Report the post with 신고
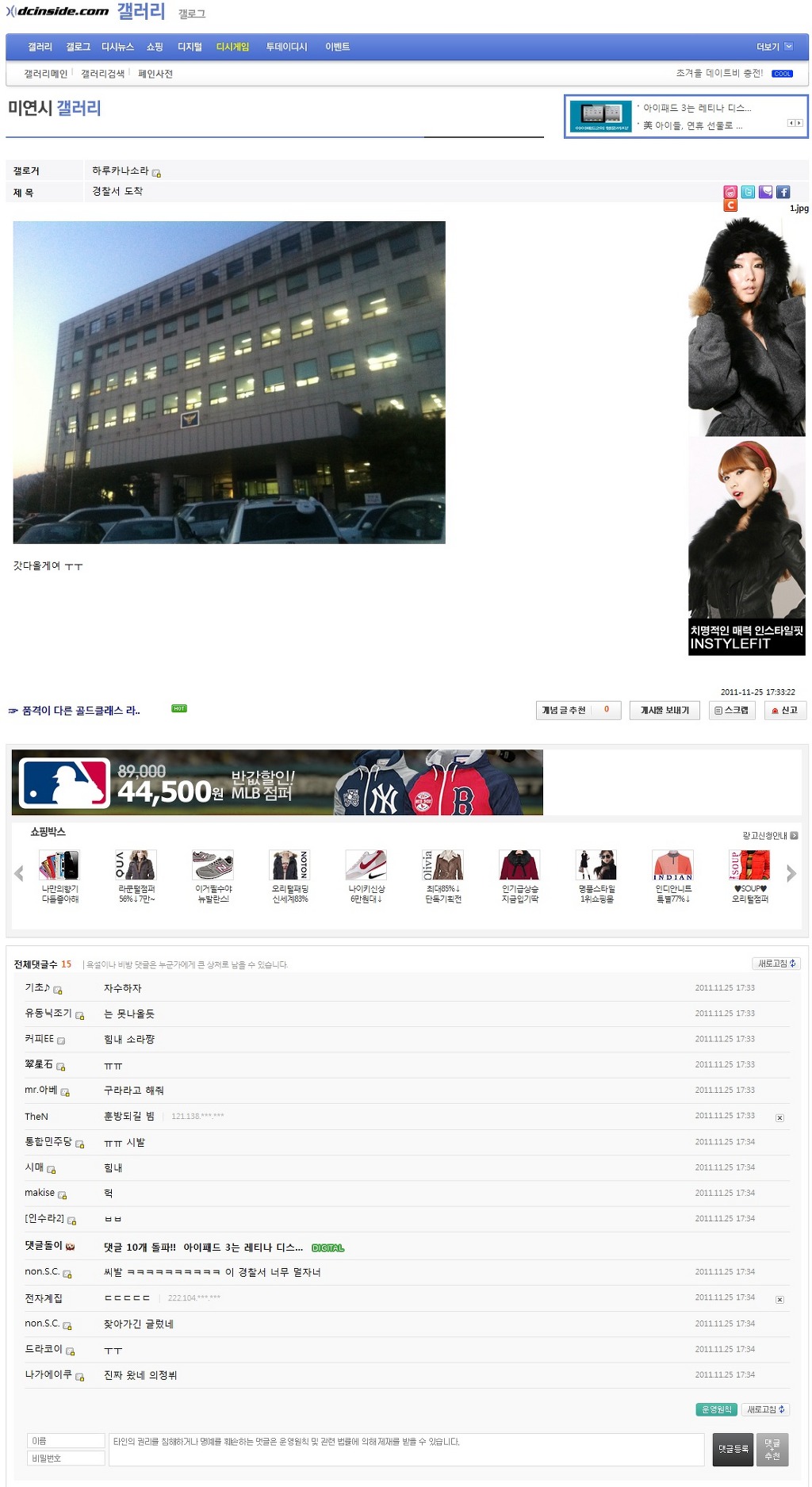This screenshot has height=1487, width=812. pyautogui.click(x=785, y=711)
